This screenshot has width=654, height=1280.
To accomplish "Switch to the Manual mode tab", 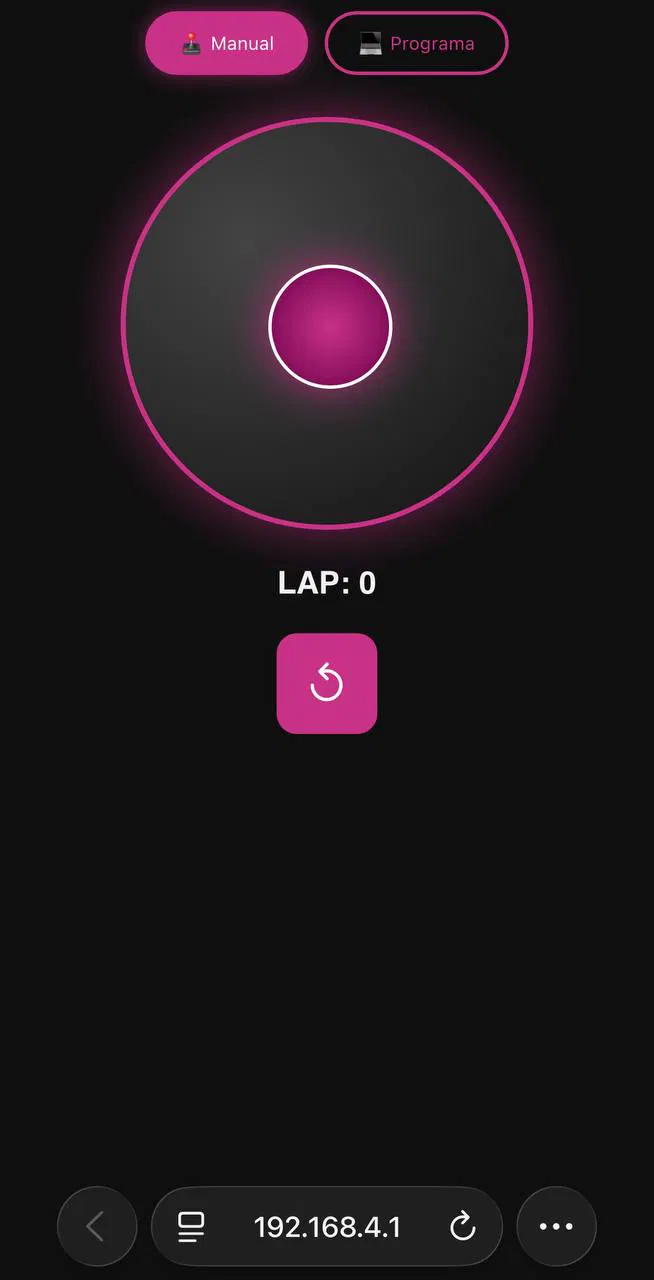I will point(227,43).
